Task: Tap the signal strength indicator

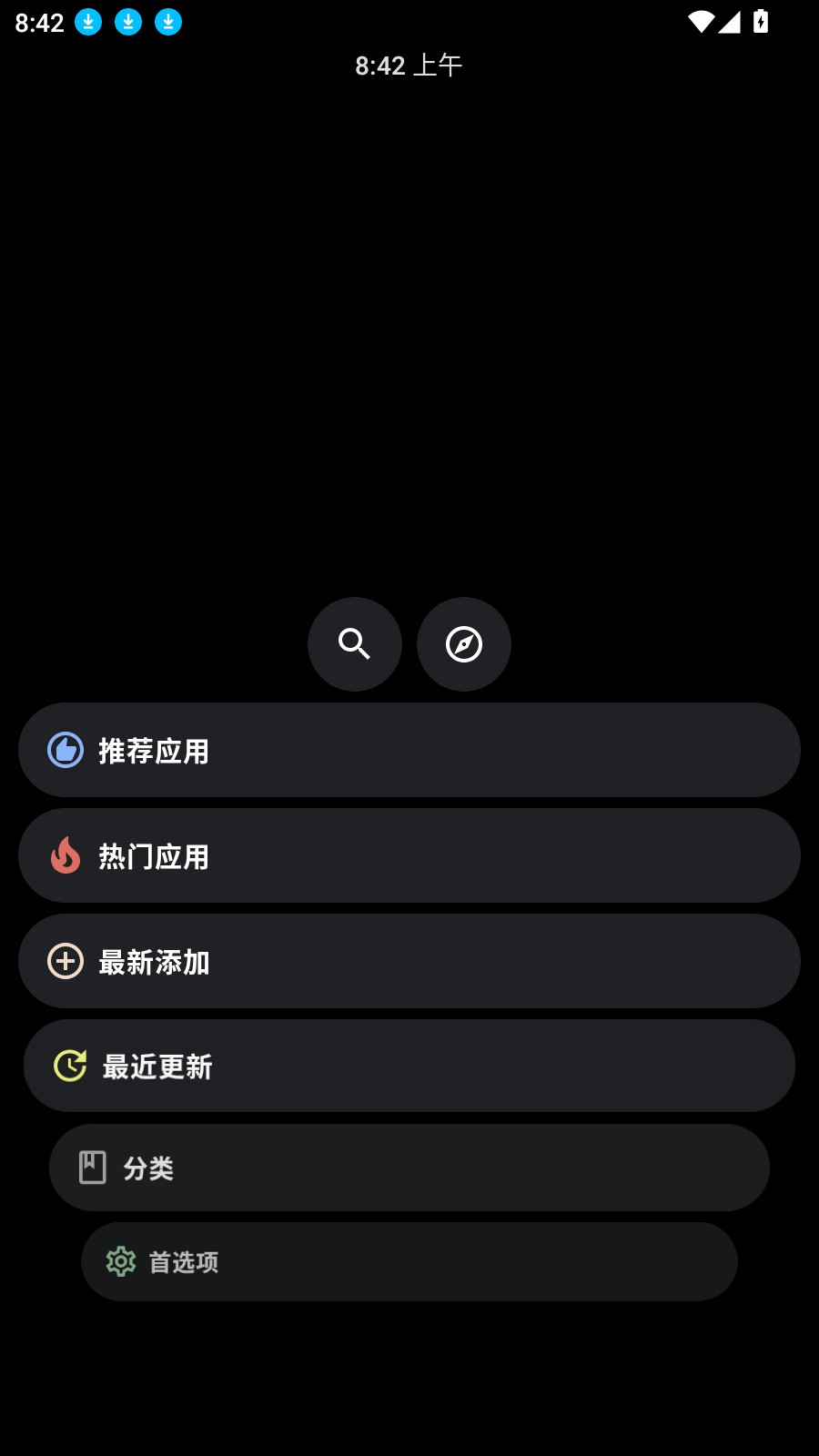Action: click(730, 21)
